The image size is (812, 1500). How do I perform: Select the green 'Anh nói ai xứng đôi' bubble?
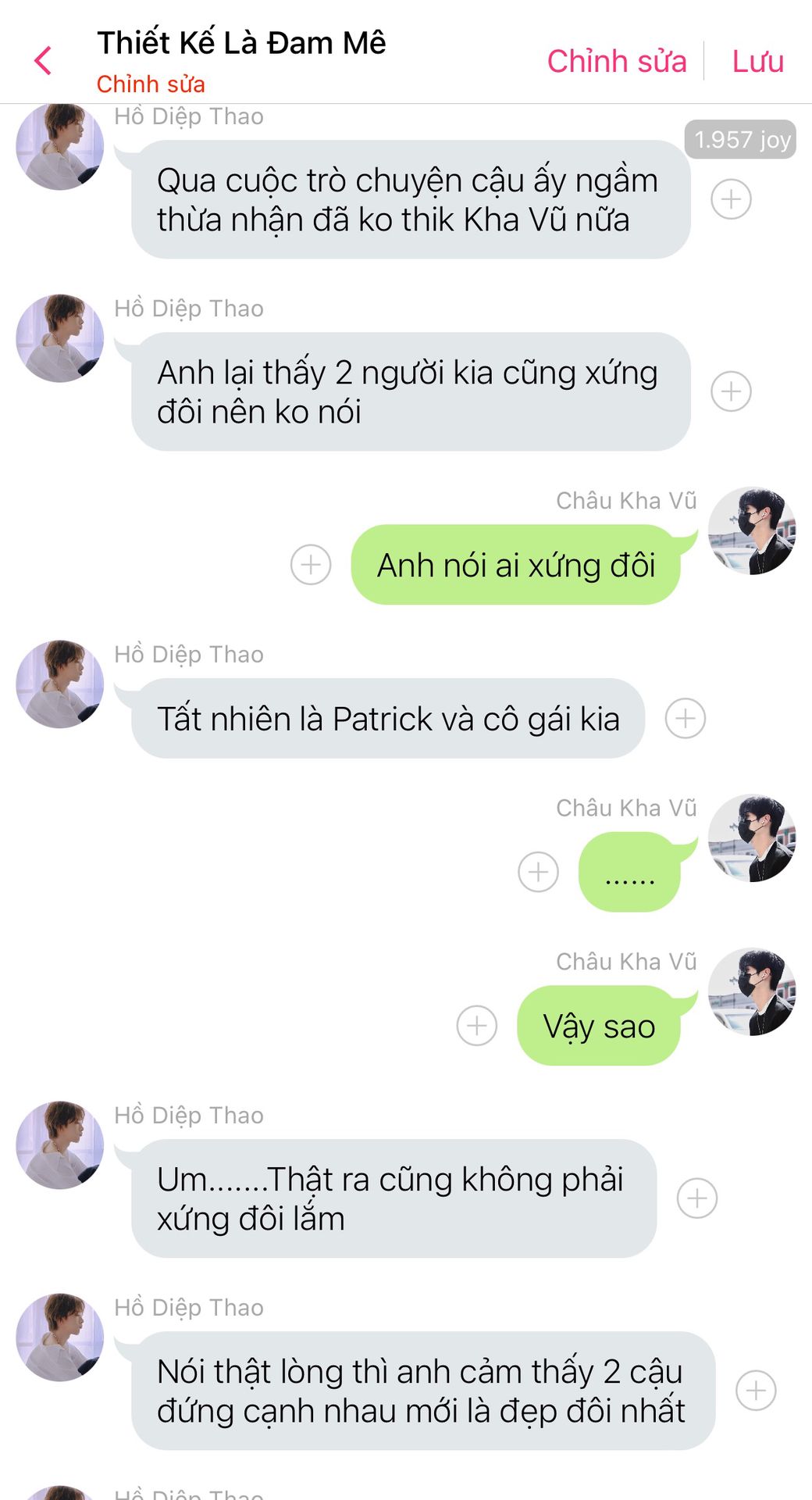pos(515,565)
